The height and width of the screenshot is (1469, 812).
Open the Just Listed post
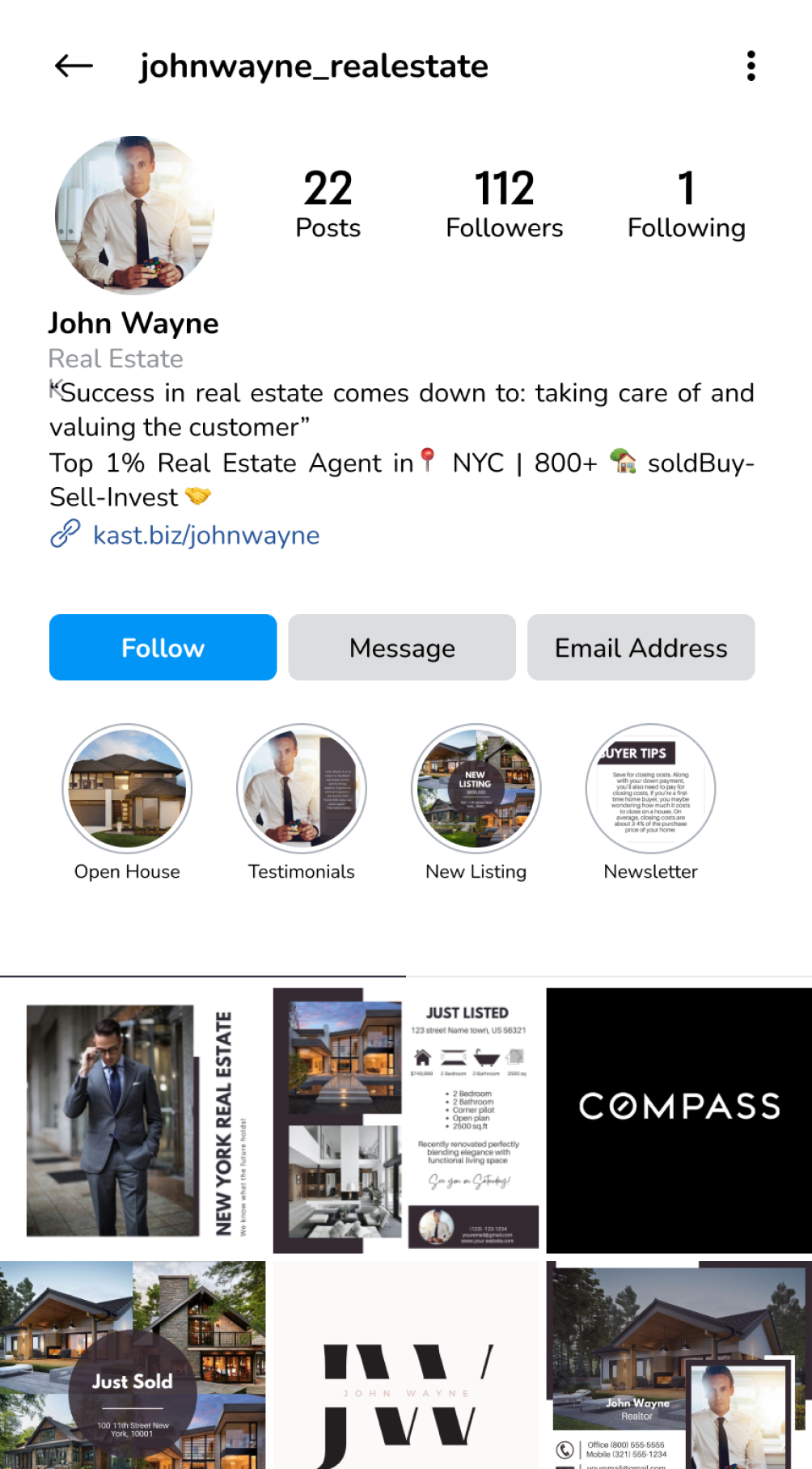click(x=406, y=1120)
